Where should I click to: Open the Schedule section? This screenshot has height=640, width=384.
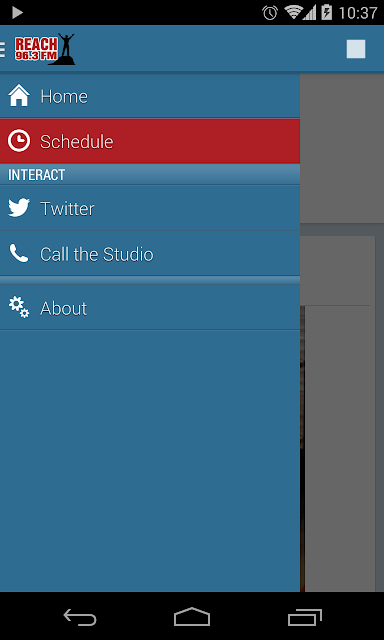coord(150,141)
